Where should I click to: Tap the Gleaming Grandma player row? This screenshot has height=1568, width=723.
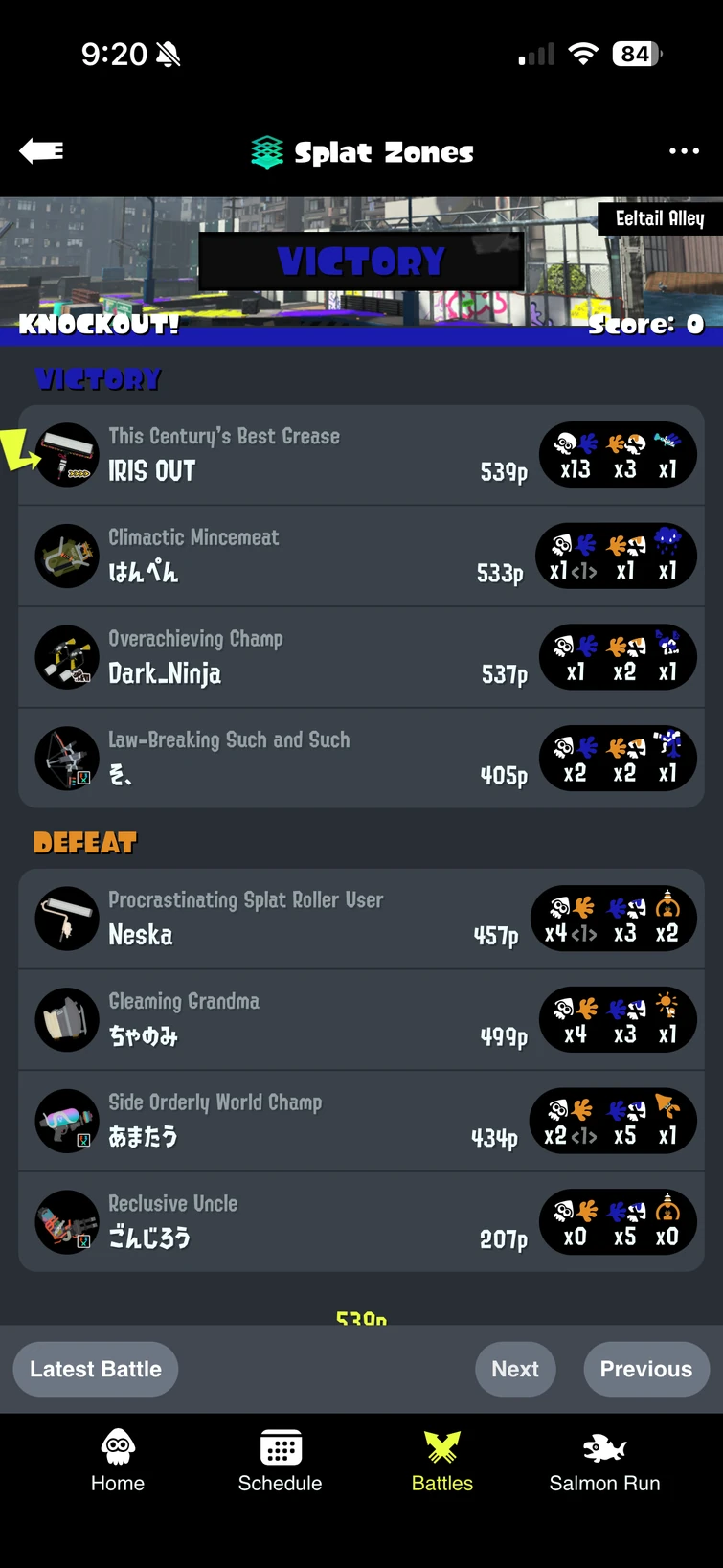tap(287, 1020)
